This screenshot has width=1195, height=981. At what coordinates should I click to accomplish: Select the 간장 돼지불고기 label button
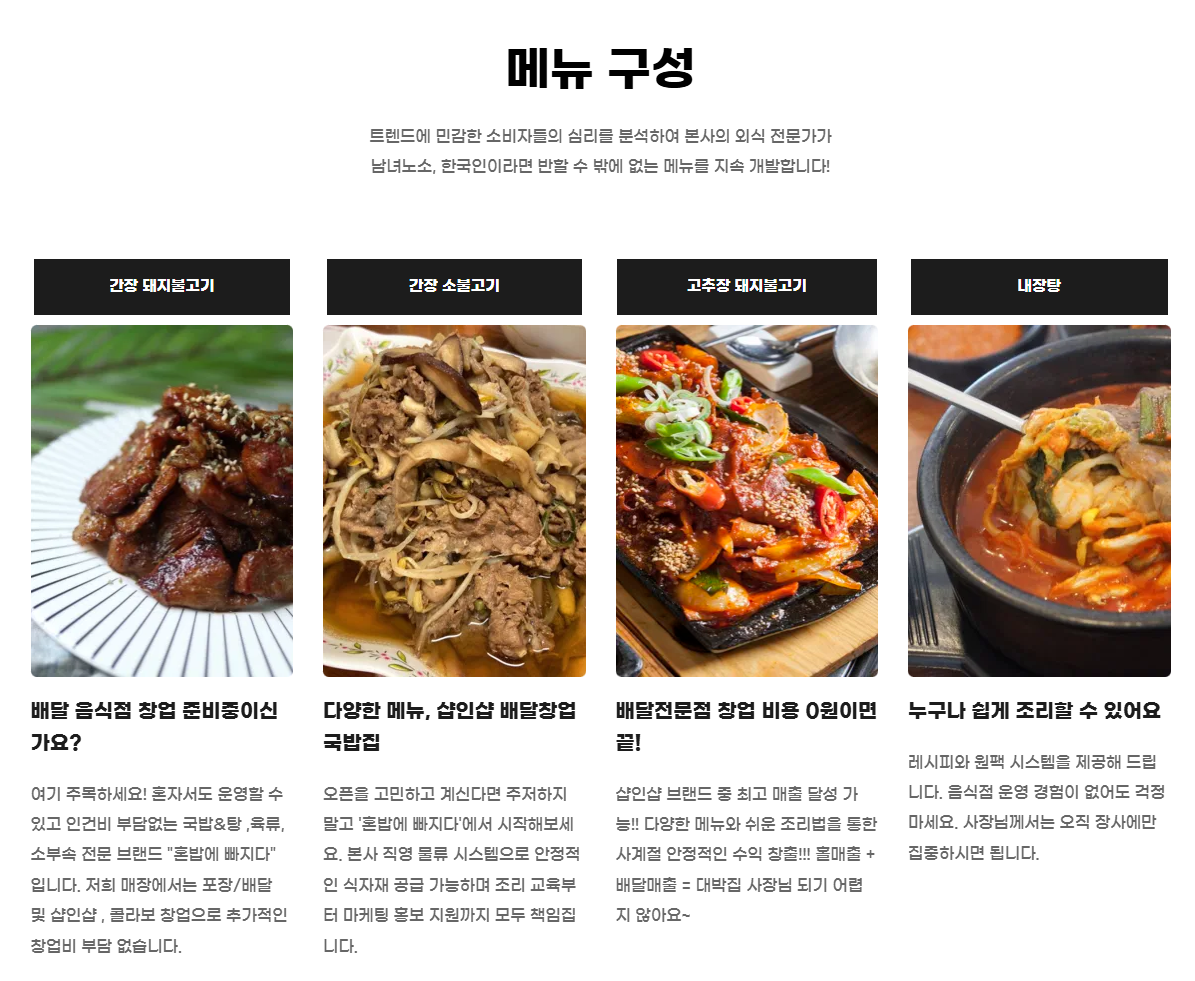point(162,287)
